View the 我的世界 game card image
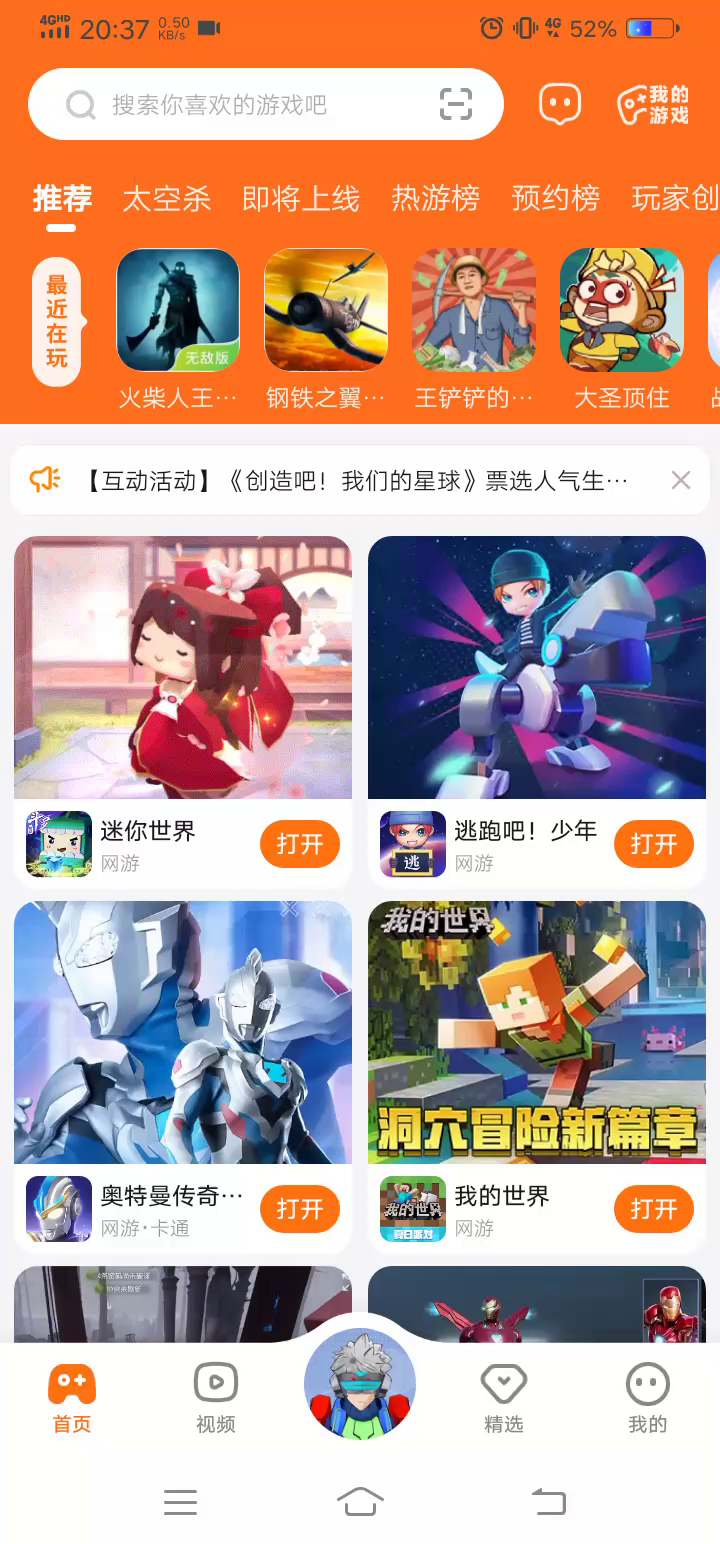The image size is (720, 1544). (x=537, y=1033)
